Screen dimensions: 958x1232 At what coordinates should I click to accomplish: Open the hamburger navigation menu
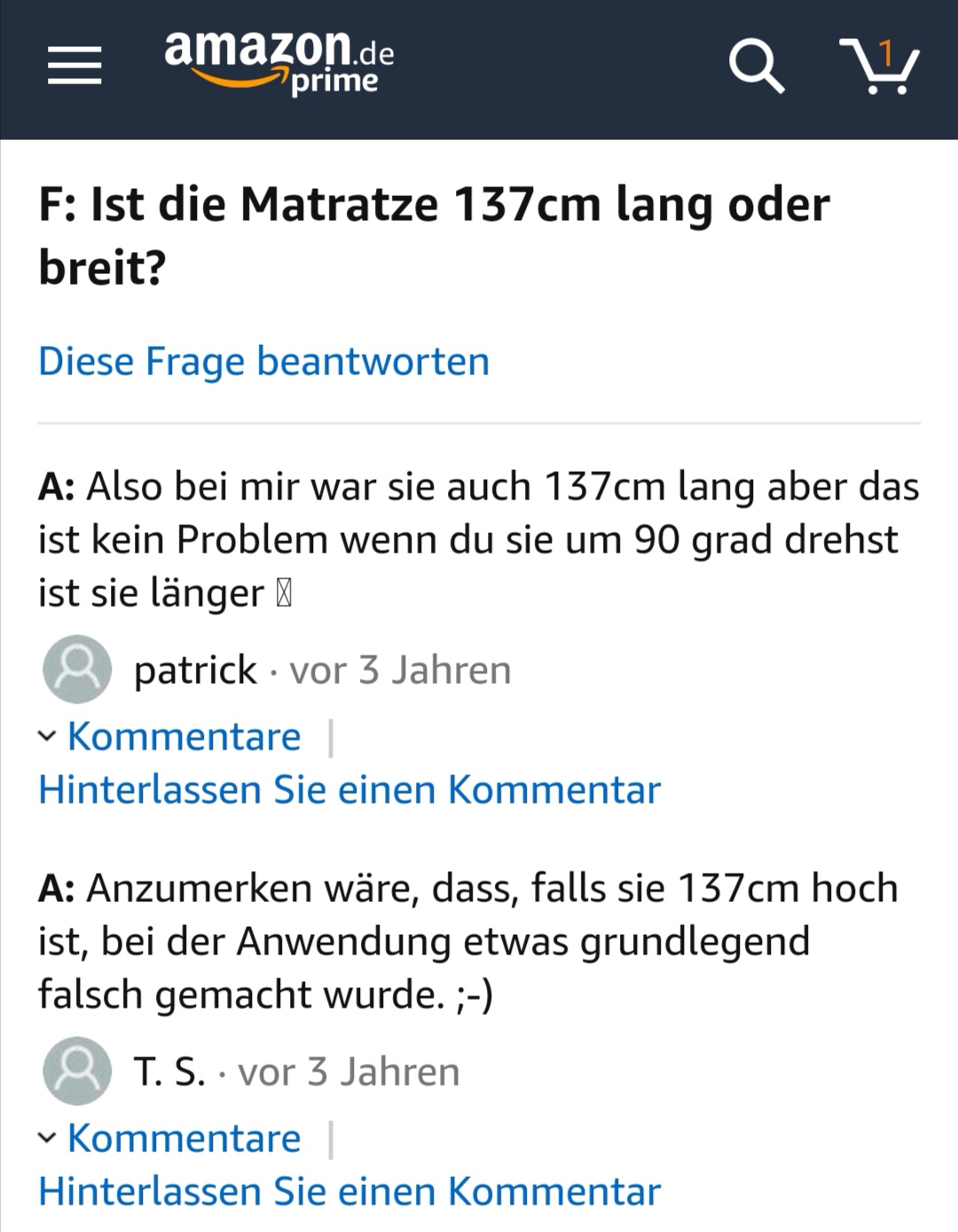coord(75,66)
